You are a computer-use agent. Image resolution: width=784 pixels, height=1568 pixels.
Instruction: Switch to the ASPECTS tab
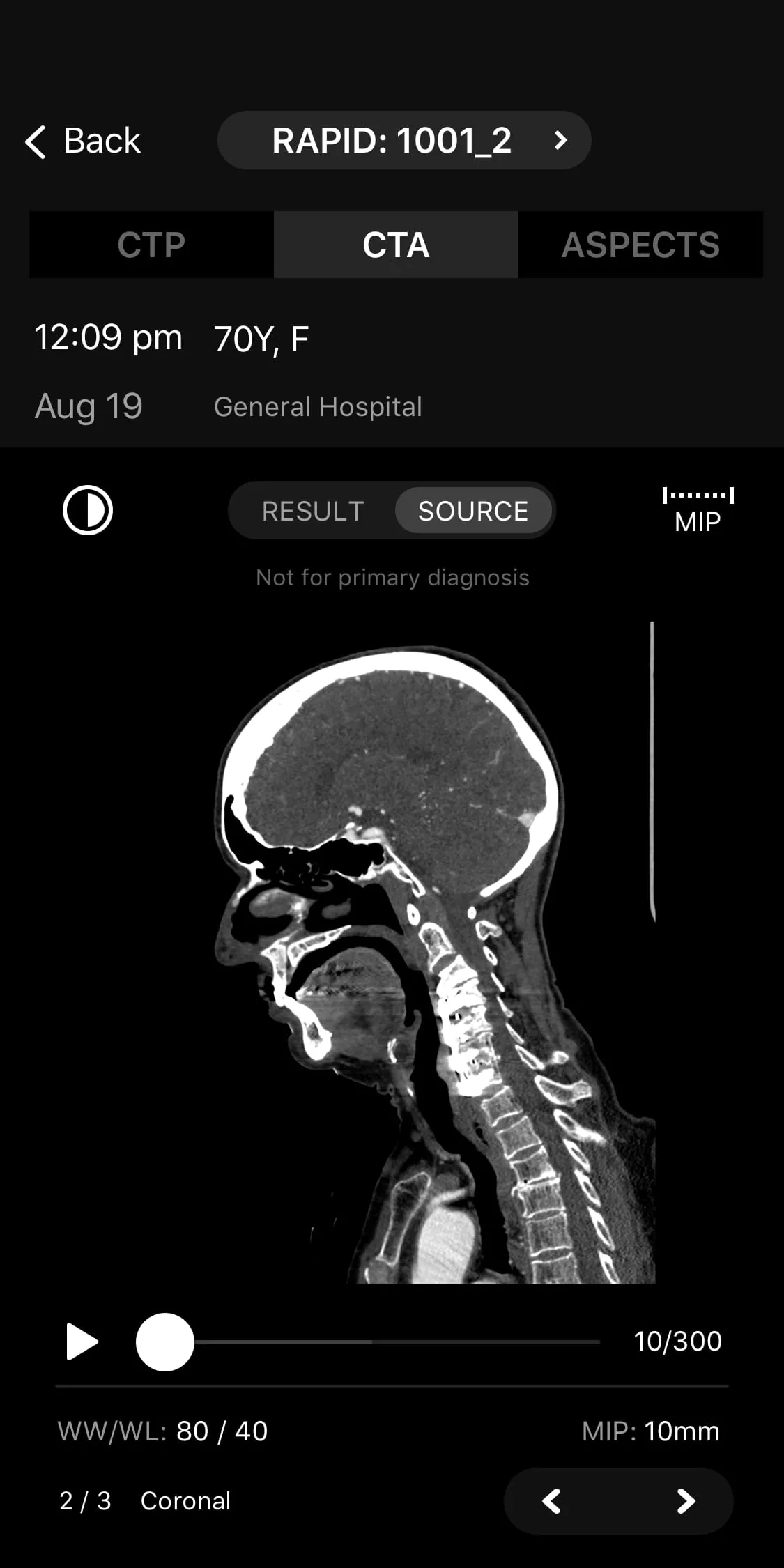[x=640, y=245]
